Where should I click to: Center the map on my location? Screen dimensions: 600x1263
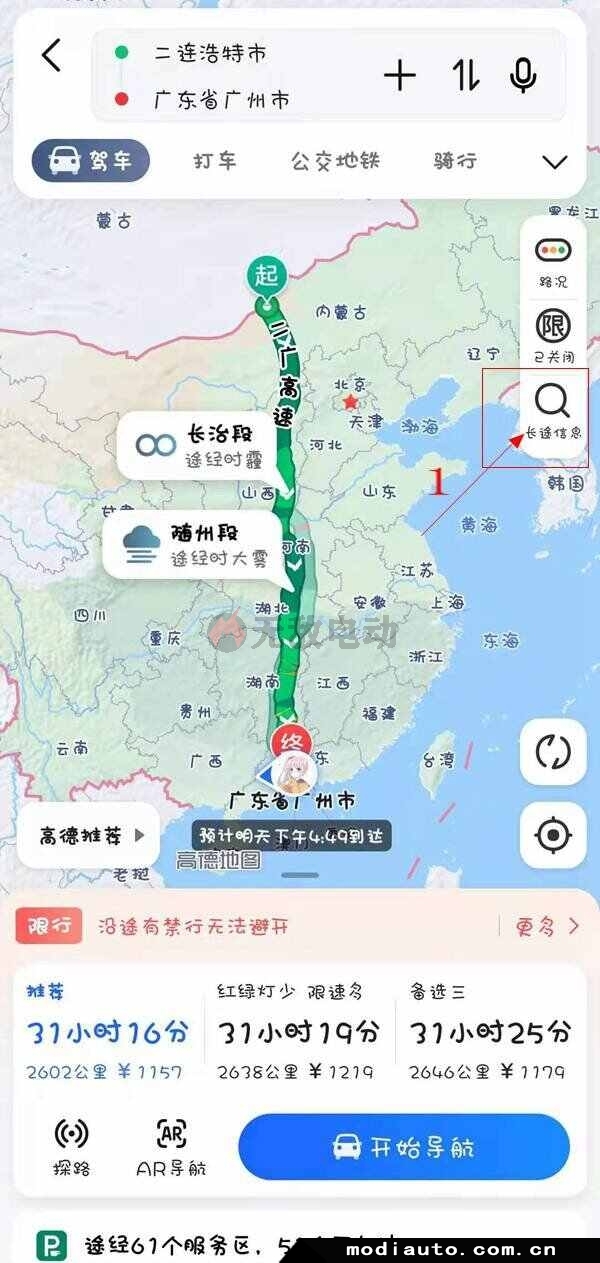pyautogui.click(x=553, y=835)
